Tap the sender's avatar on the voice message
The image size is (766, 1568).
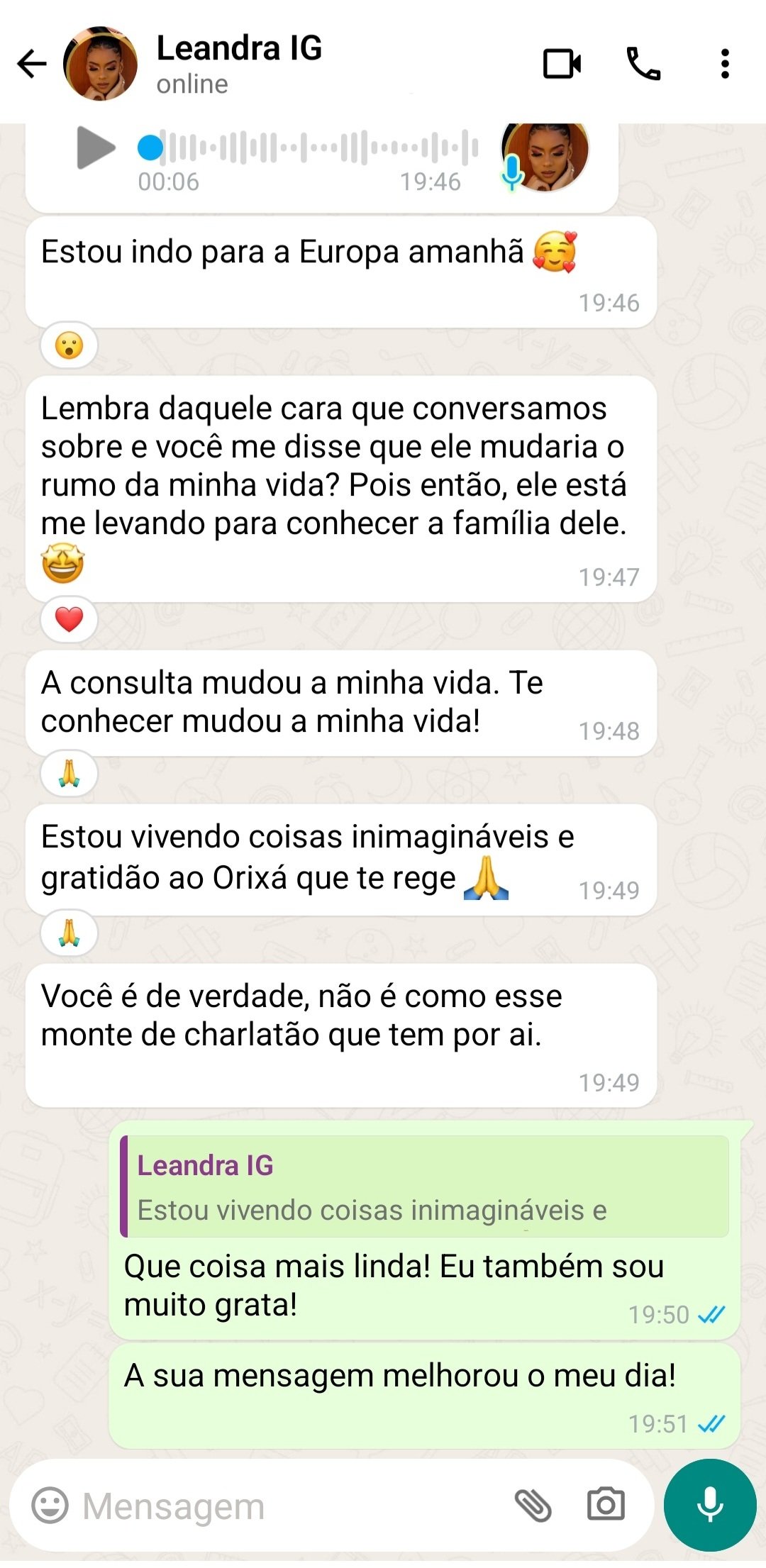pyautogui.click(x=545, y=155)
